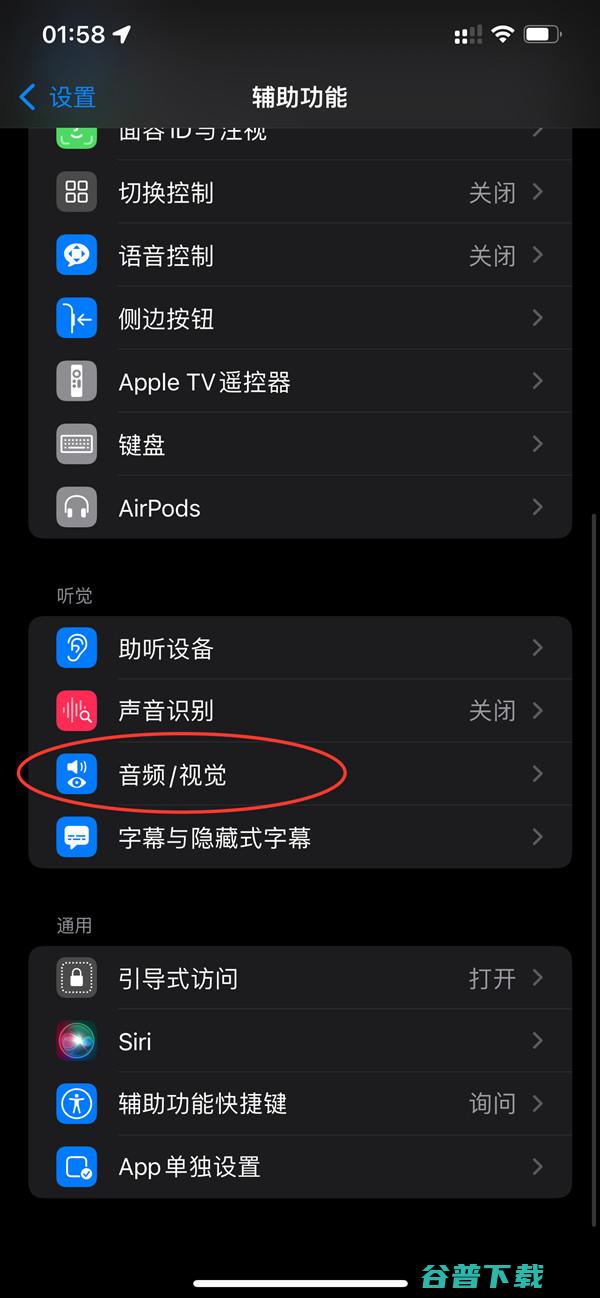Image resolution: width=600 pixels, height=1298 pixels.
Task: Open 引导式访问 settings
Action: (x=300, y=978)
